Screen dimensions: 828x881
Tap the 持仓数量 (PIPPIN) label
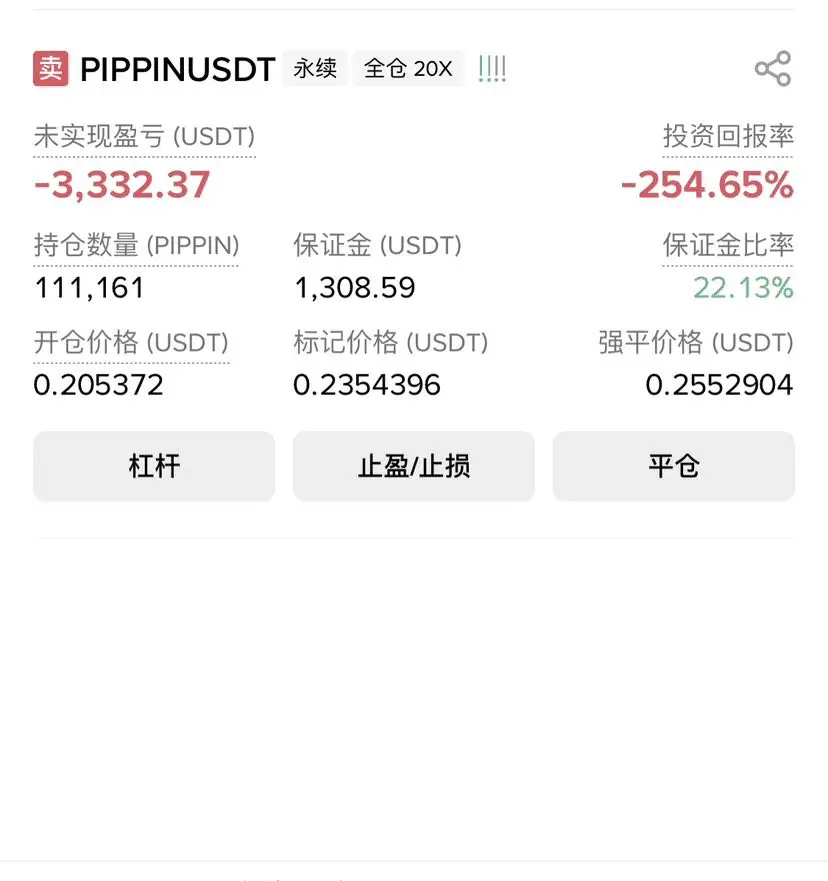pos(136,245)
